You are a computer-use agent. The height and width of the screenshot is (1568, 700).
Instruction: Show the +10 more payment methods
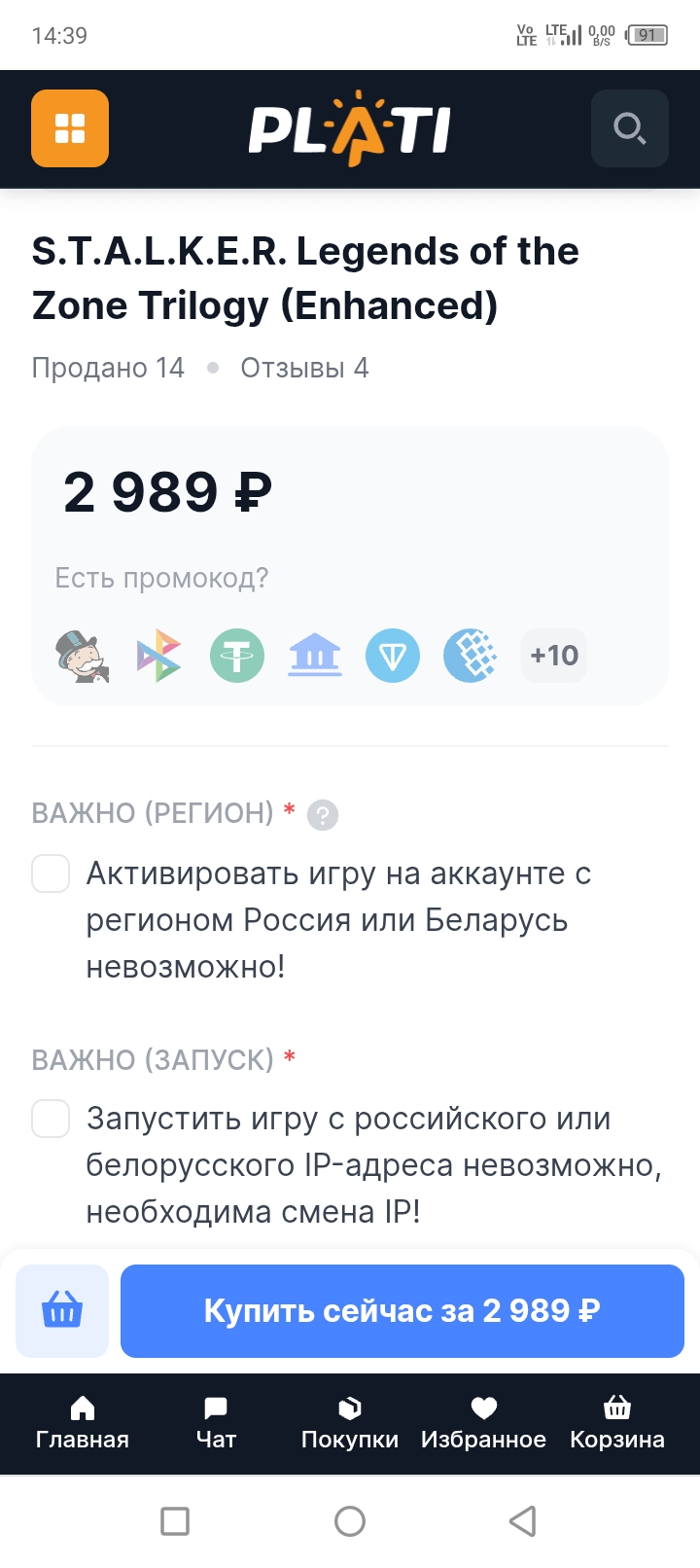point(554,656)
